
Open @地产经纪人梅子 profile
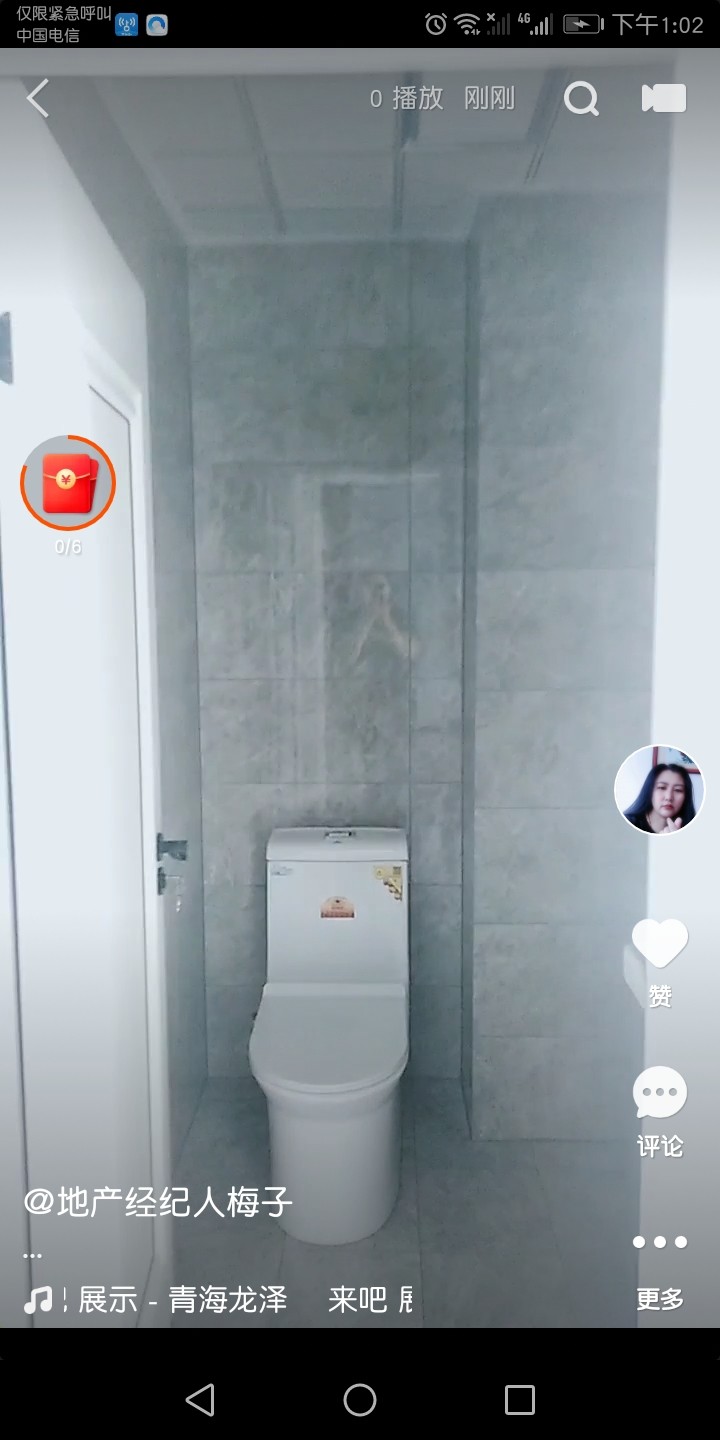coord(158,1202)
